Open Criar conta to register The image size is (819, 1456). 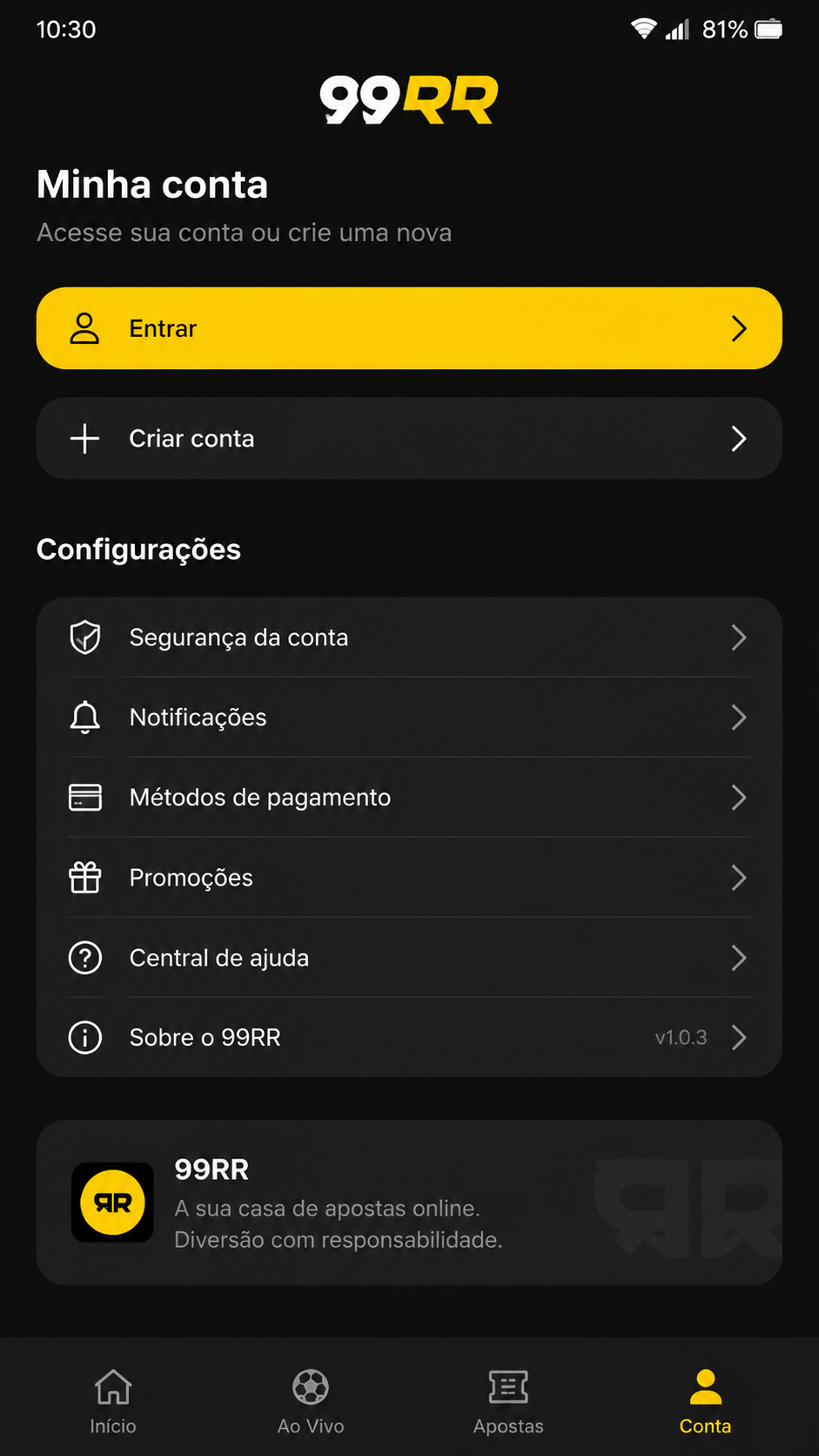tap(409, 438)
